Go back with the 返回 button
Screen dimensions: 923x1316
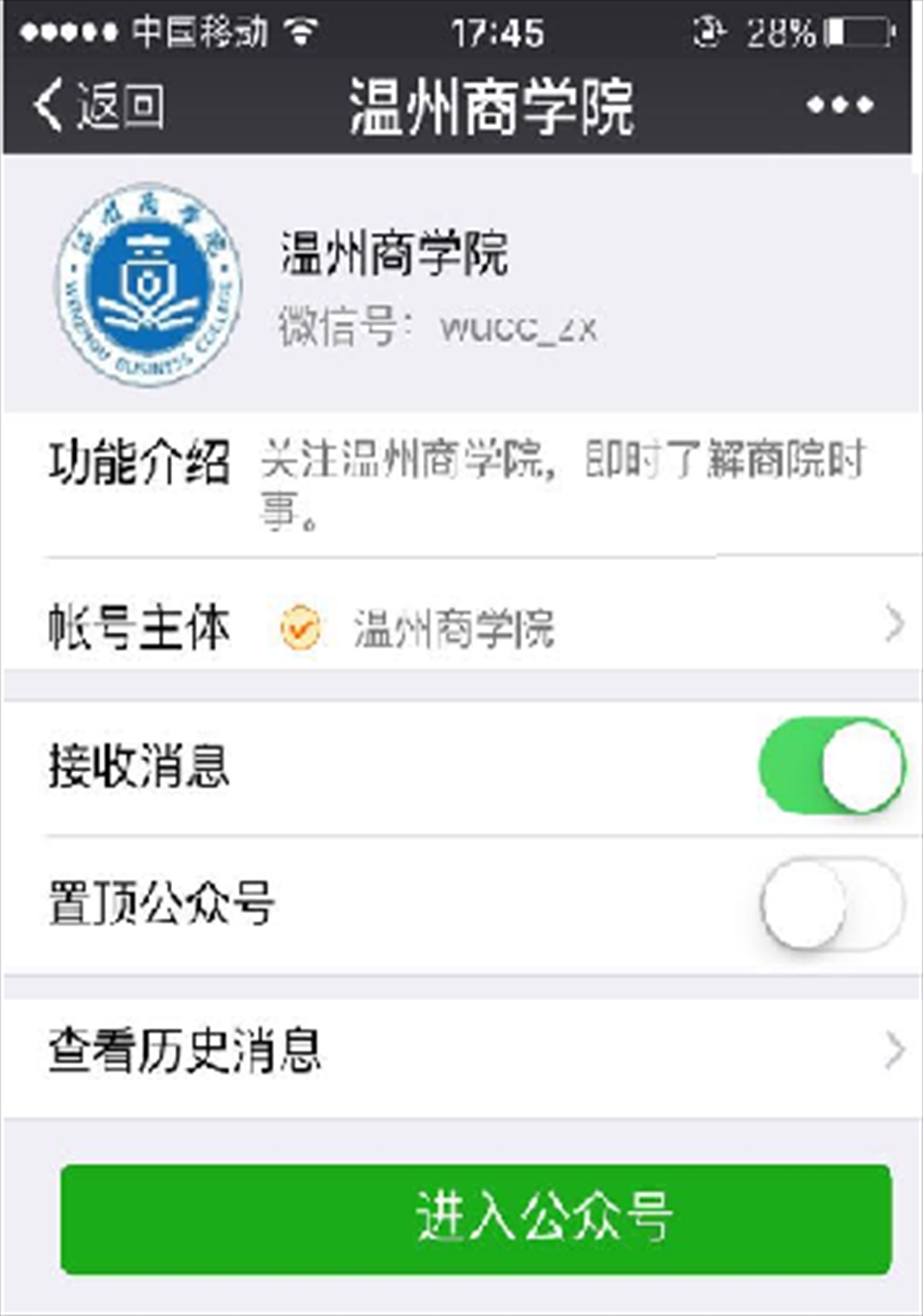click(99, 104)
